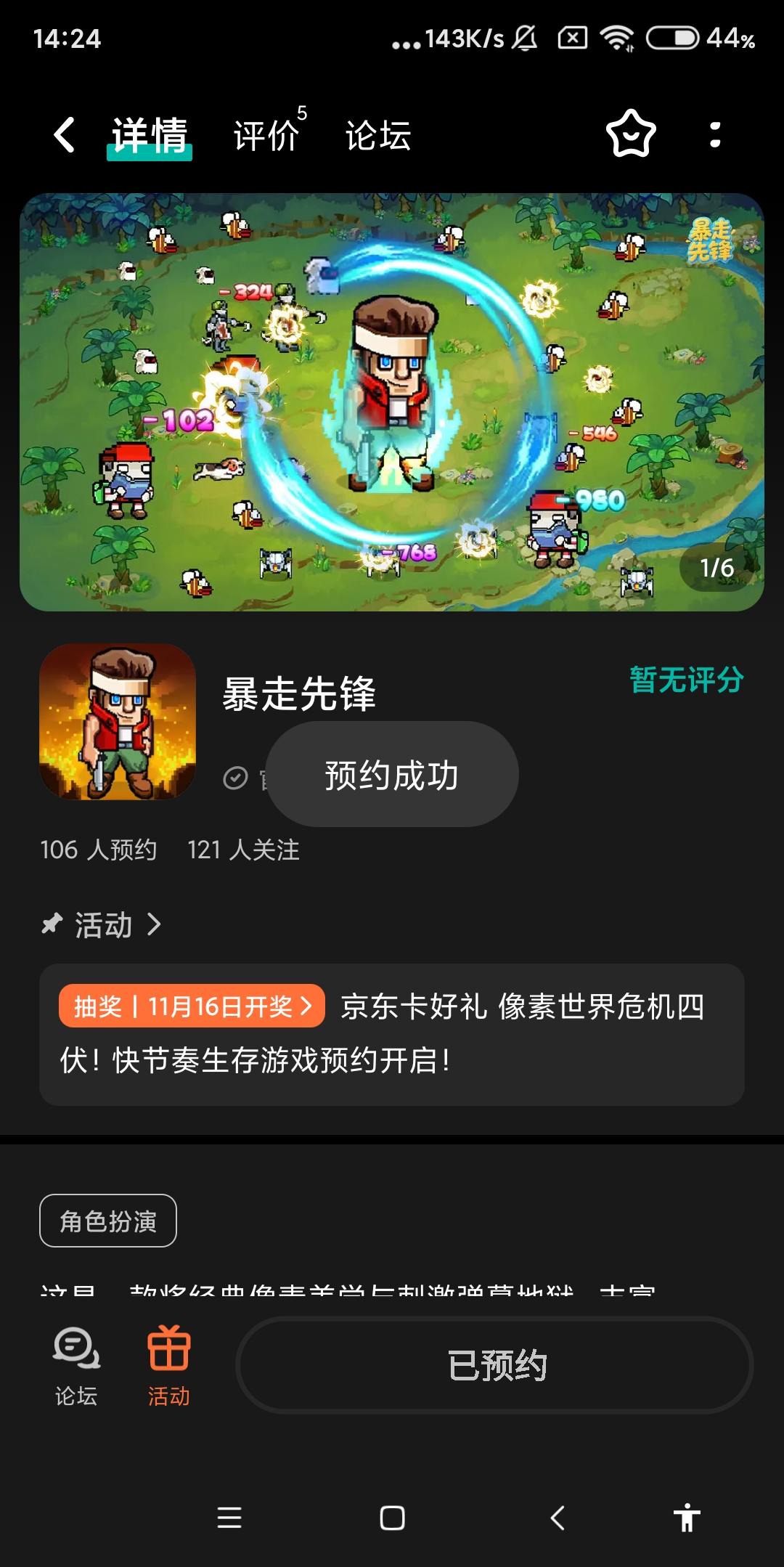Open the gameplay screenshot in fullscreen
784x1567 pixels.
pos(392,399)
